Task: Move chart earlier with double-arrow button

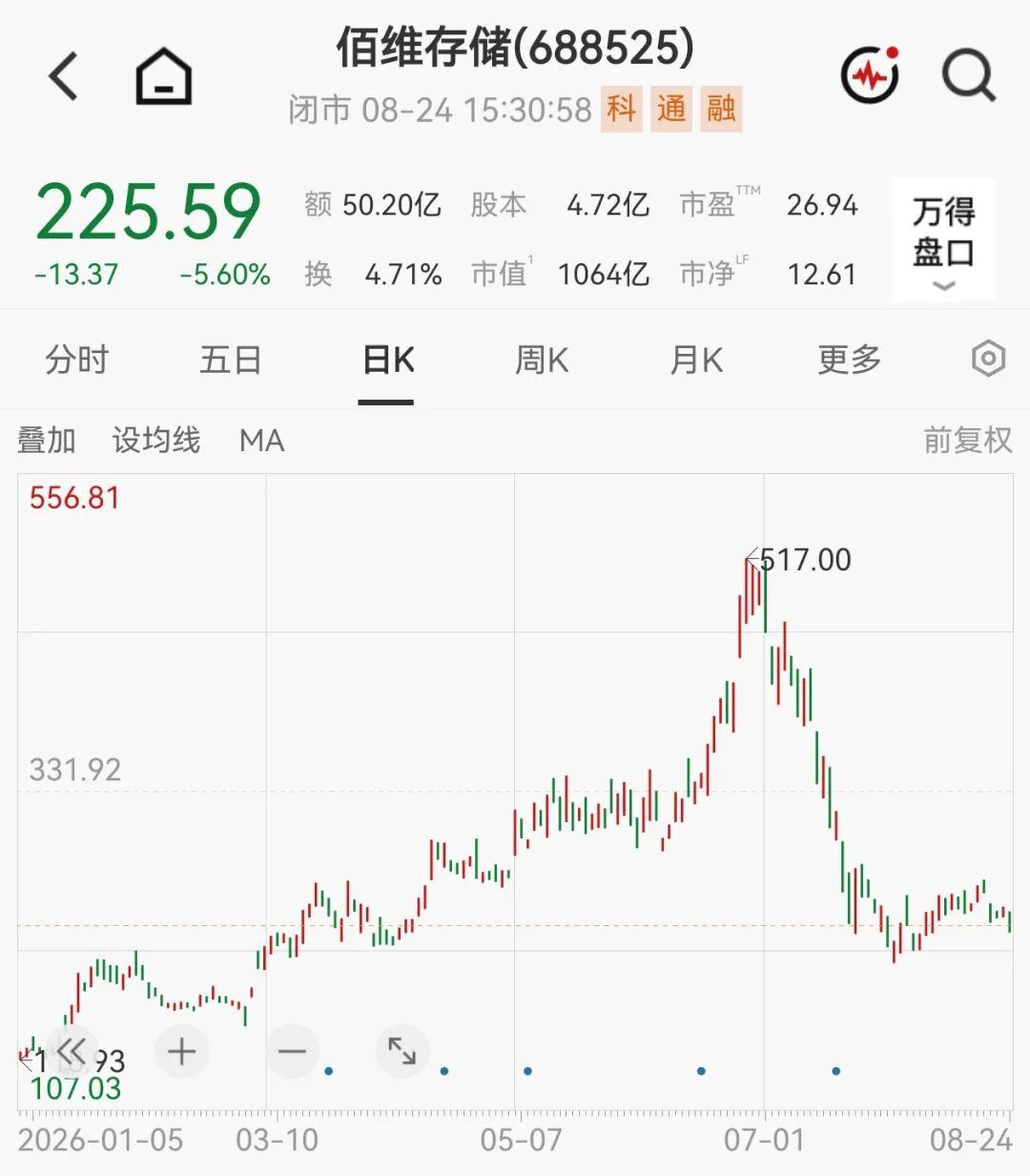Action: (72, 1052)
